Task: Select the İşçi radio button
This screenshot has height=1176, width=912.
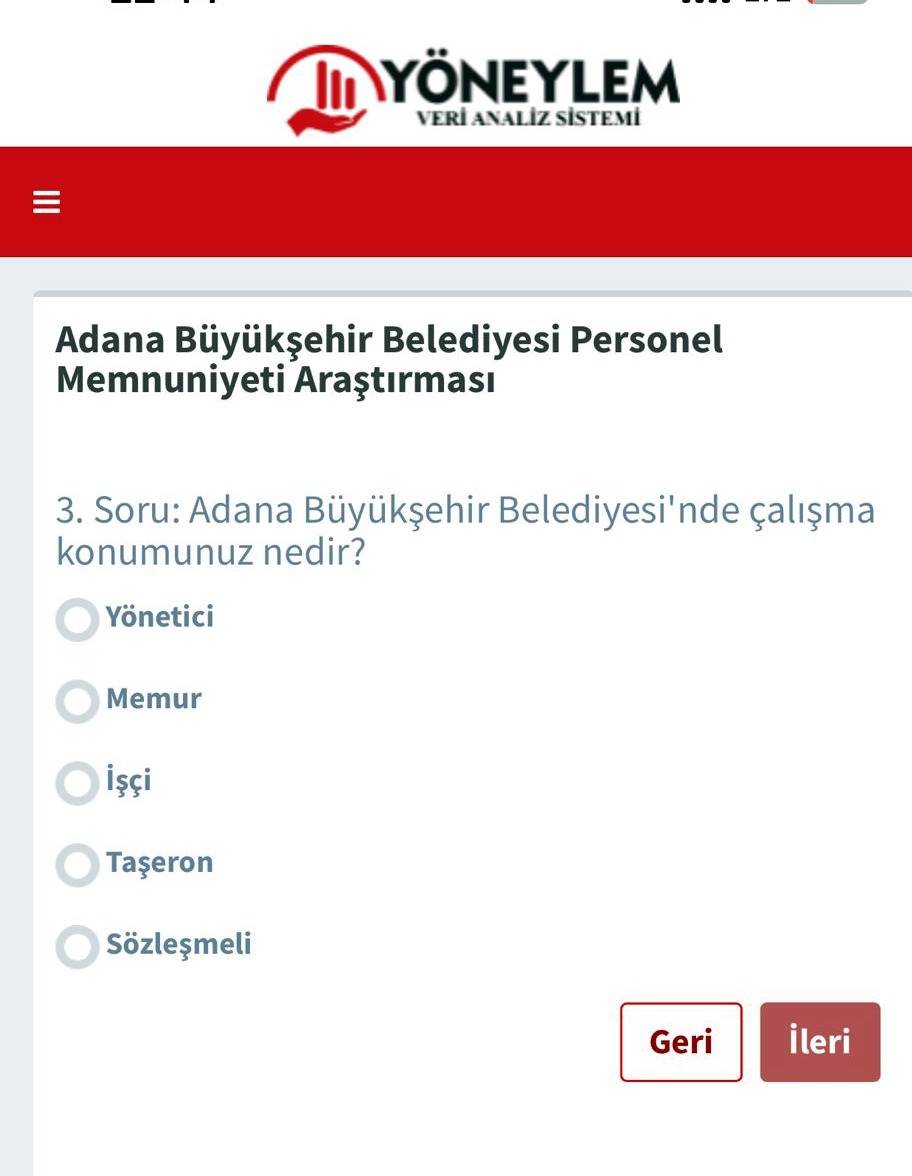Action: tap(77, 783)
